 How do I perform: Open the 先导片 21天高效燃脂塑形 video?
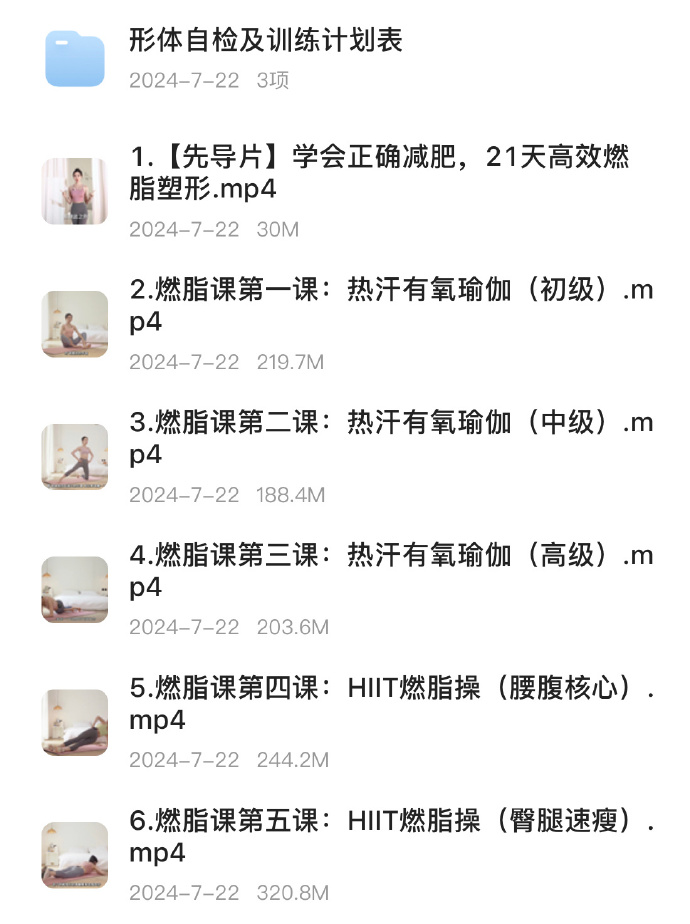[378, 173]
